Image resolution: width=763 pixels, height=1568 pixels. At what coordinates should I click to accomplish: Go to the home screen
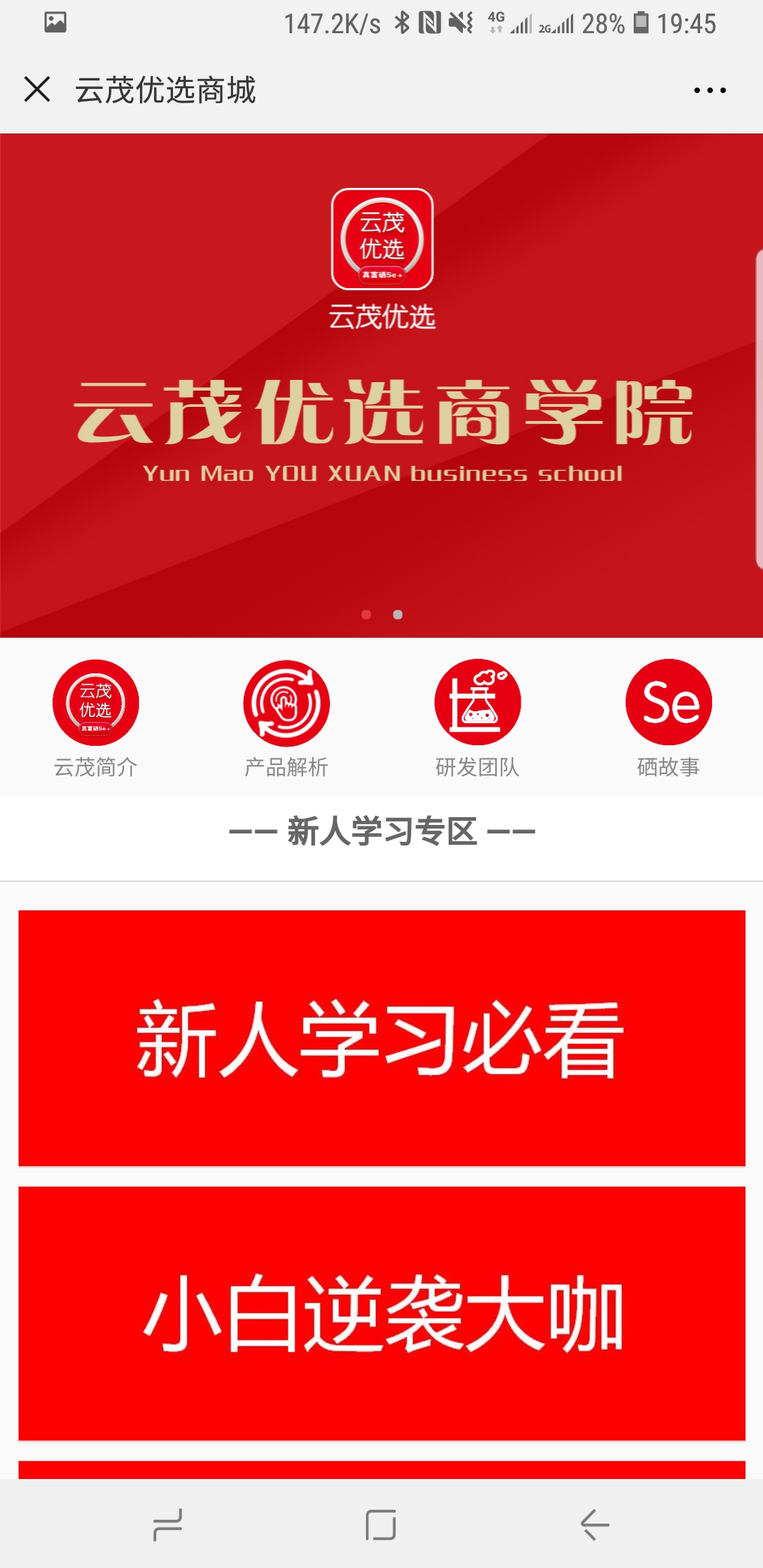[x=381, y=1524]
